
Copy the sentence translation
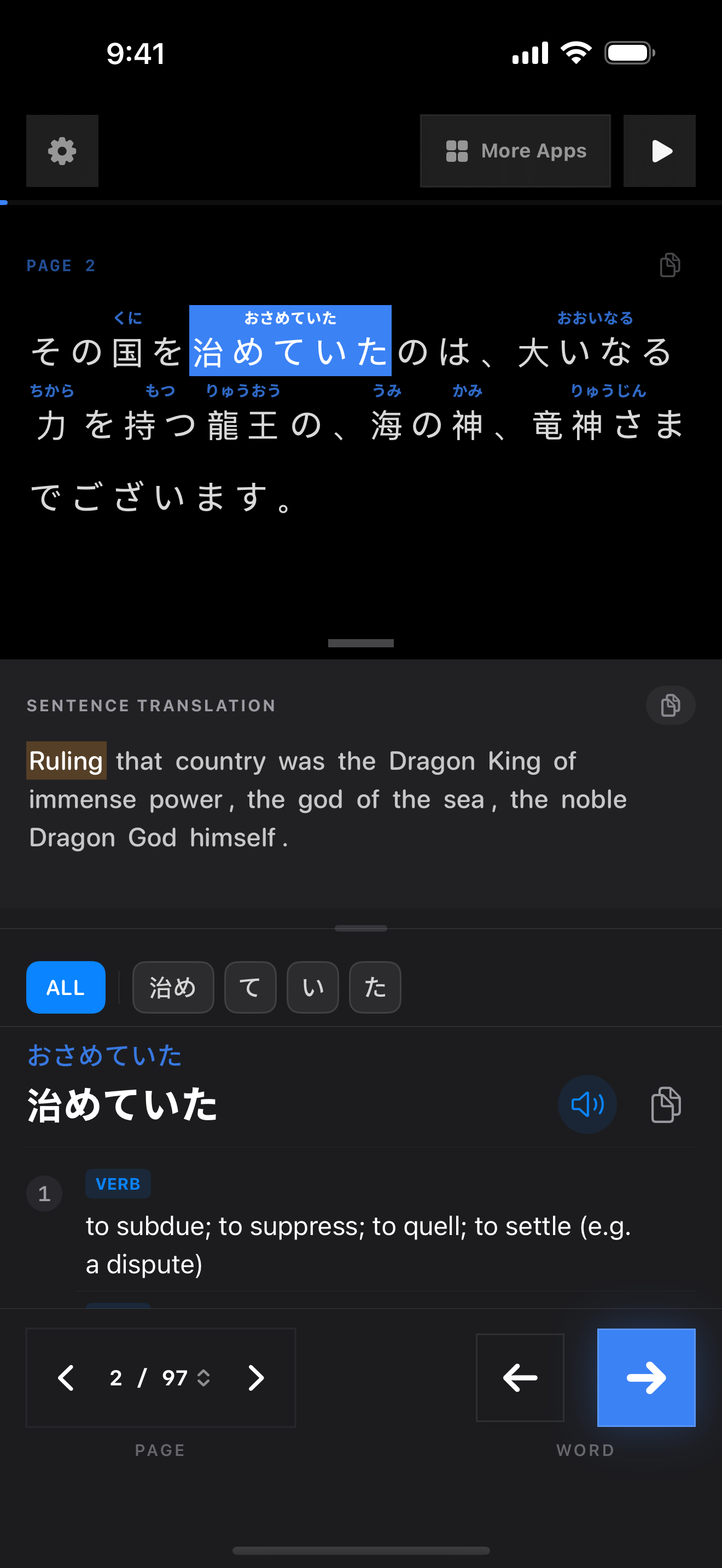670,705
